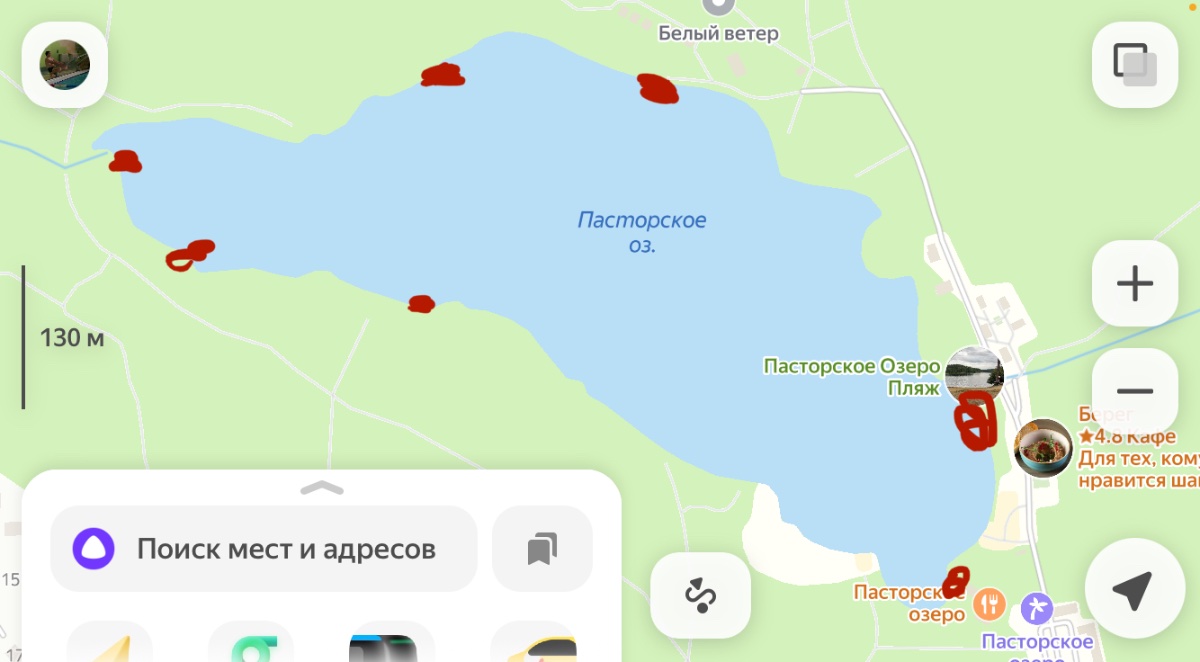Open the profile avatar
Viewport: 1200px width, 662px height.
click(65, 65)
